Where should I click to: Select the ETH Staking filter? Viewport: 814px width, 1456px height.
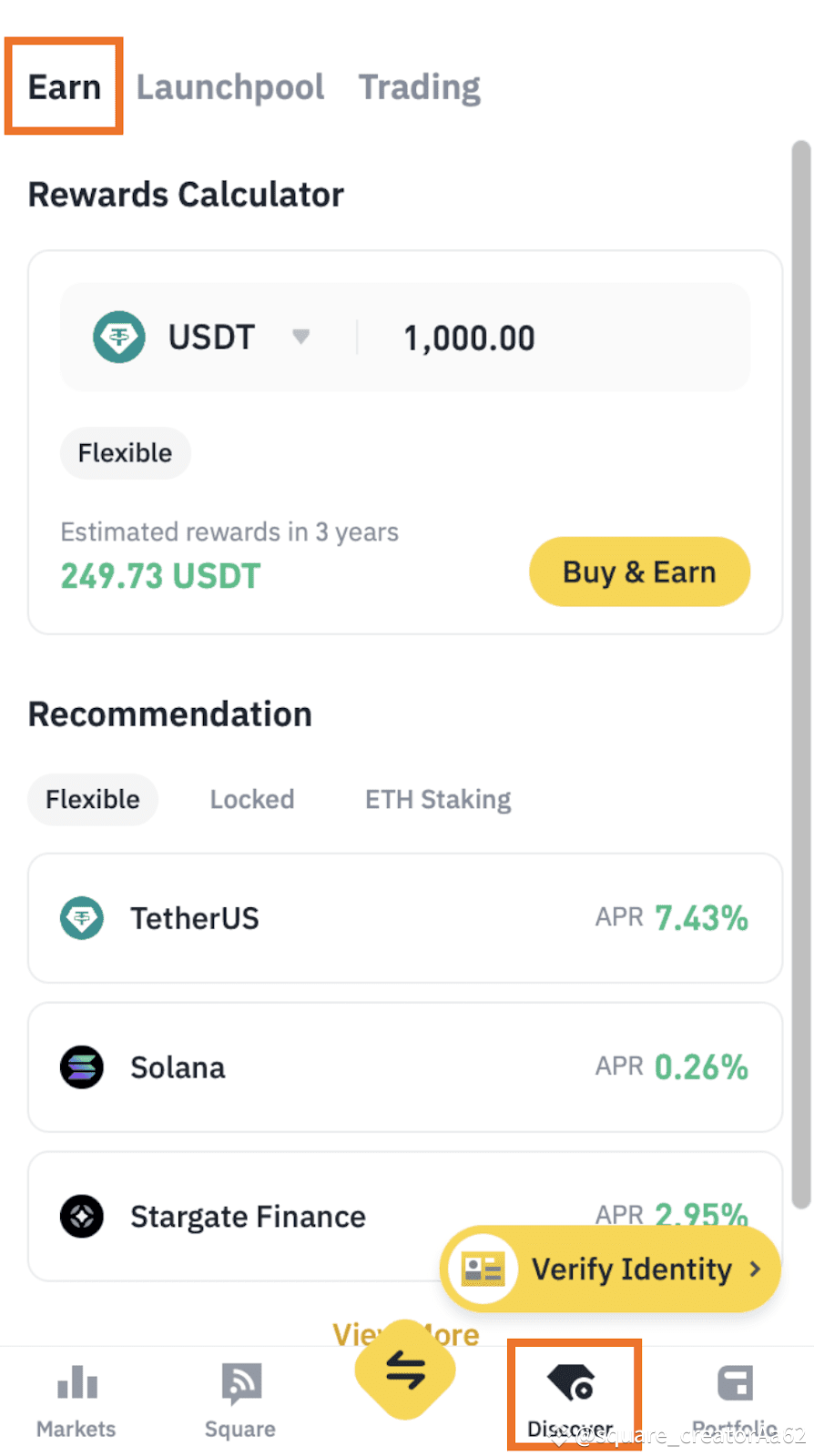[x=438, y=799]
